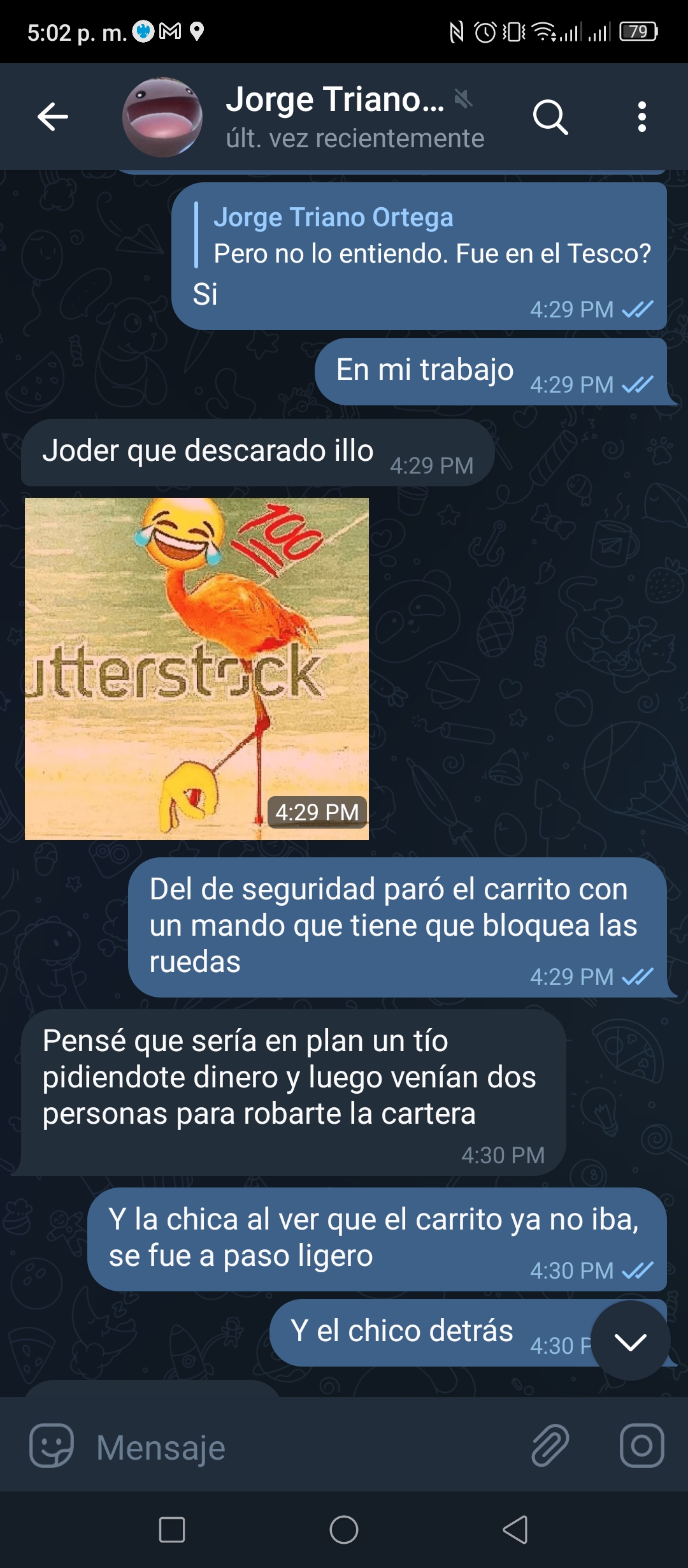This screenshot has height=1568, width=688.
Task: Attach a file with the paperclip
Action: point(550,1446)
